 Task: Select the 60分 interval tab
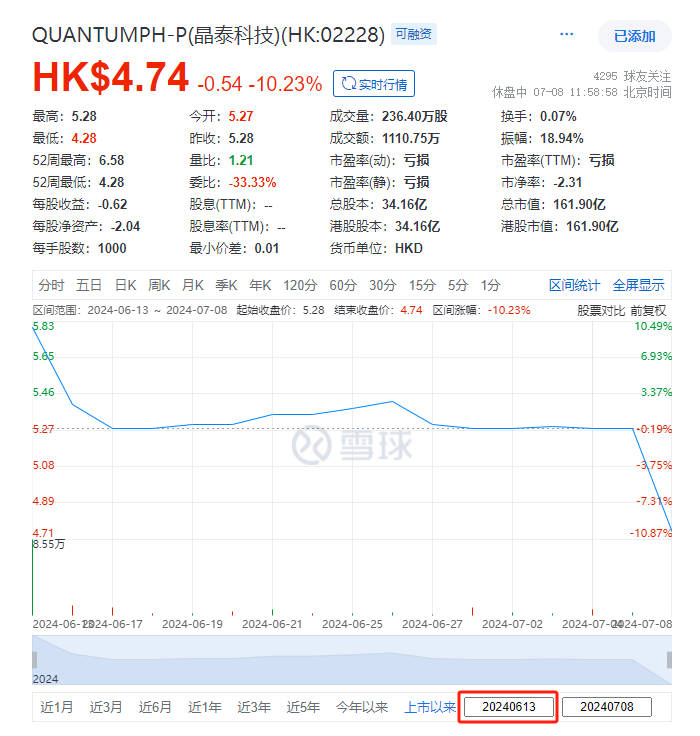343,285
